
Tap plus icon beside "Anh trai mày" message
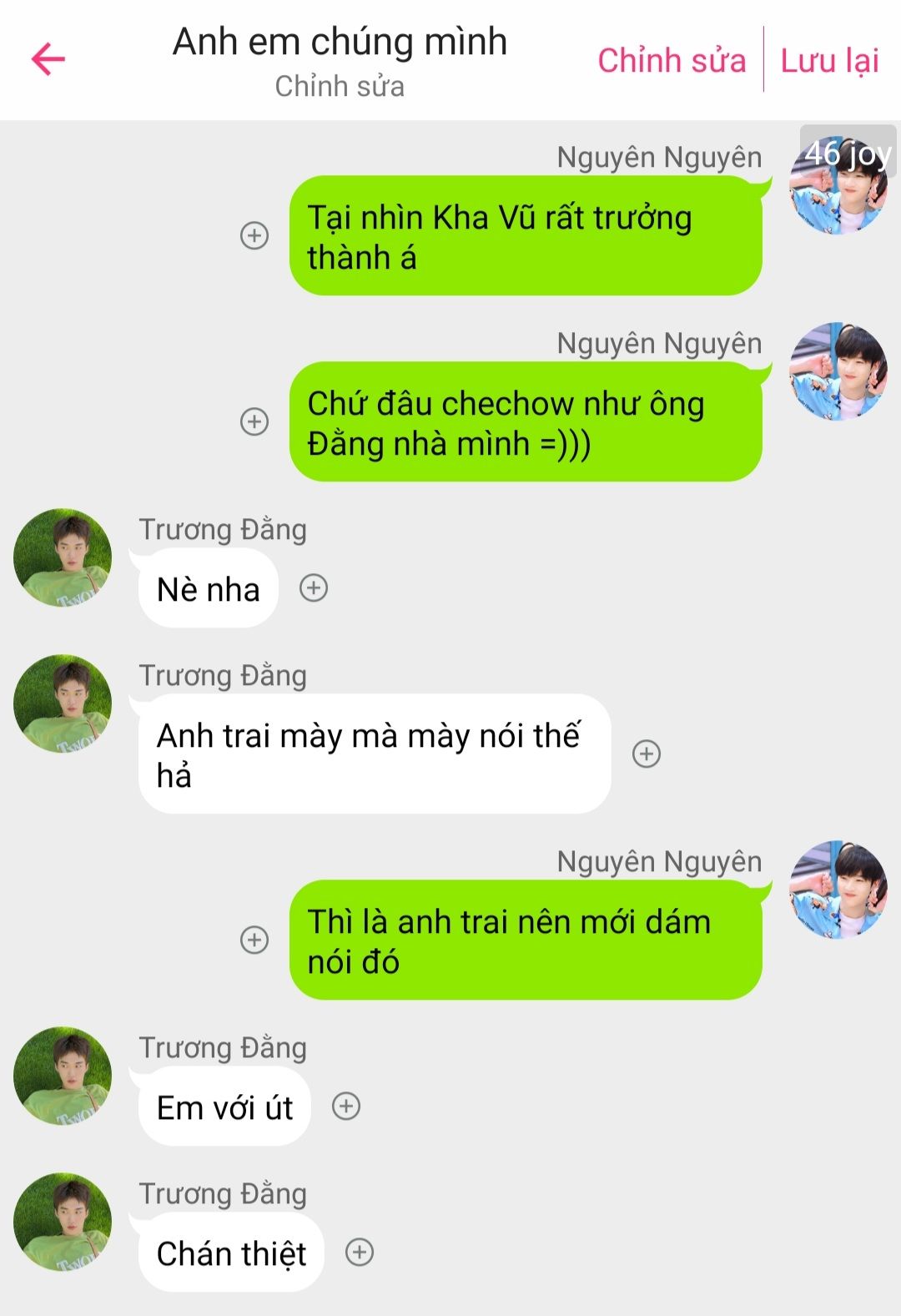[647, 754]
